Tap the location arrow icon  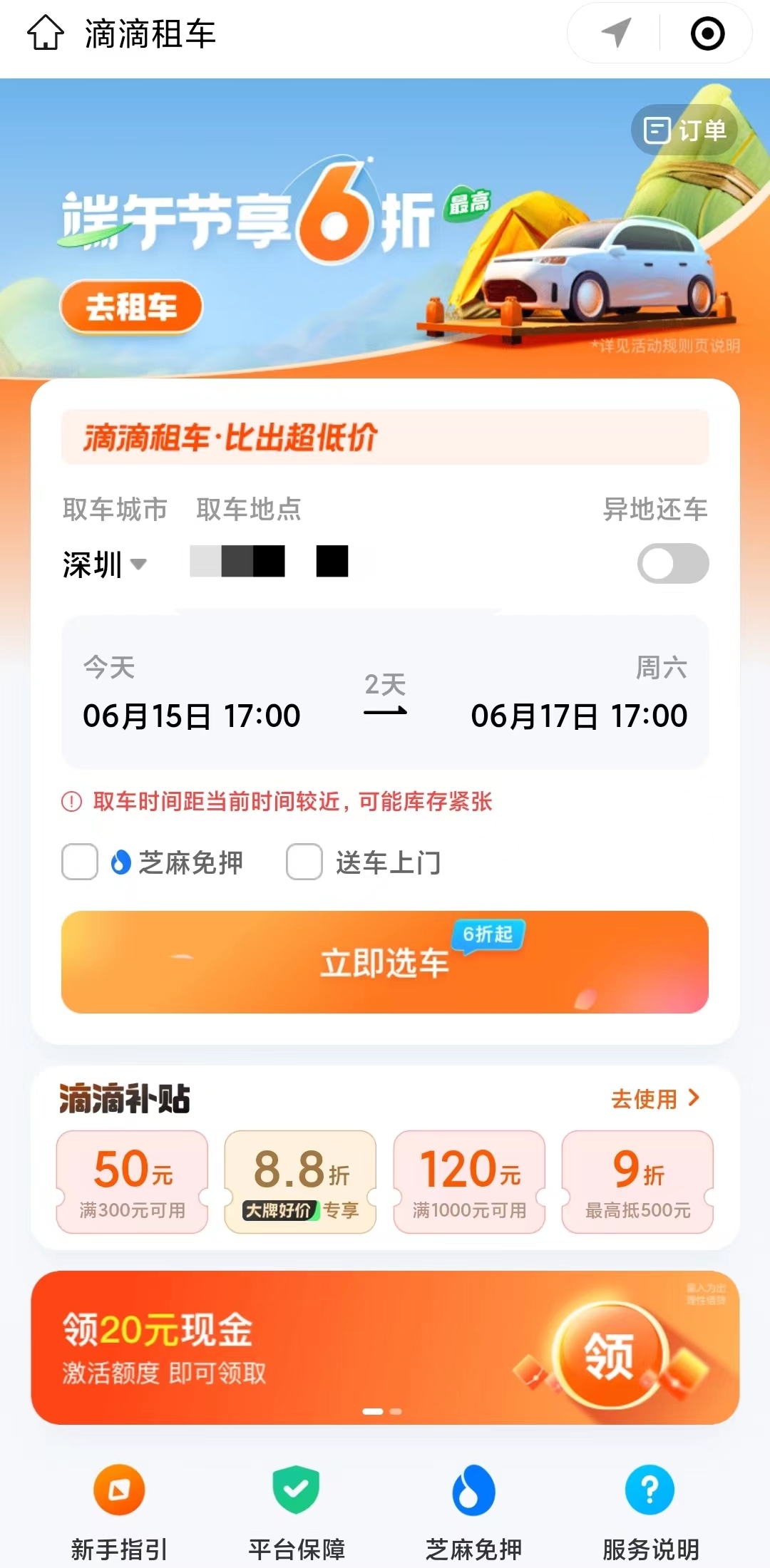click(616, 33)
